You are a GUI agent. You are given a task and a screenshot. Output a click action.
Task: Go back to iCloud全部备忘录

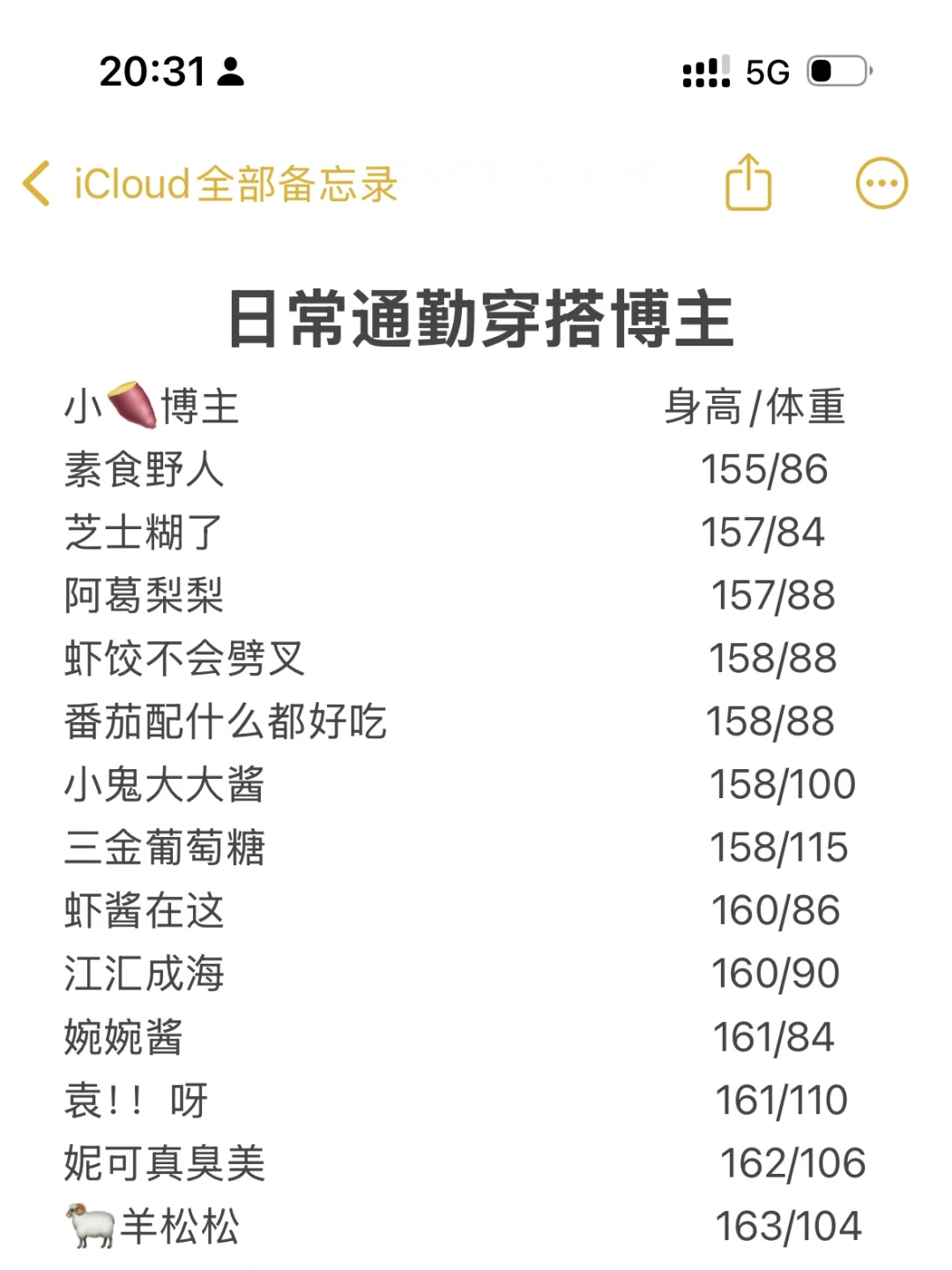(210, 183)
